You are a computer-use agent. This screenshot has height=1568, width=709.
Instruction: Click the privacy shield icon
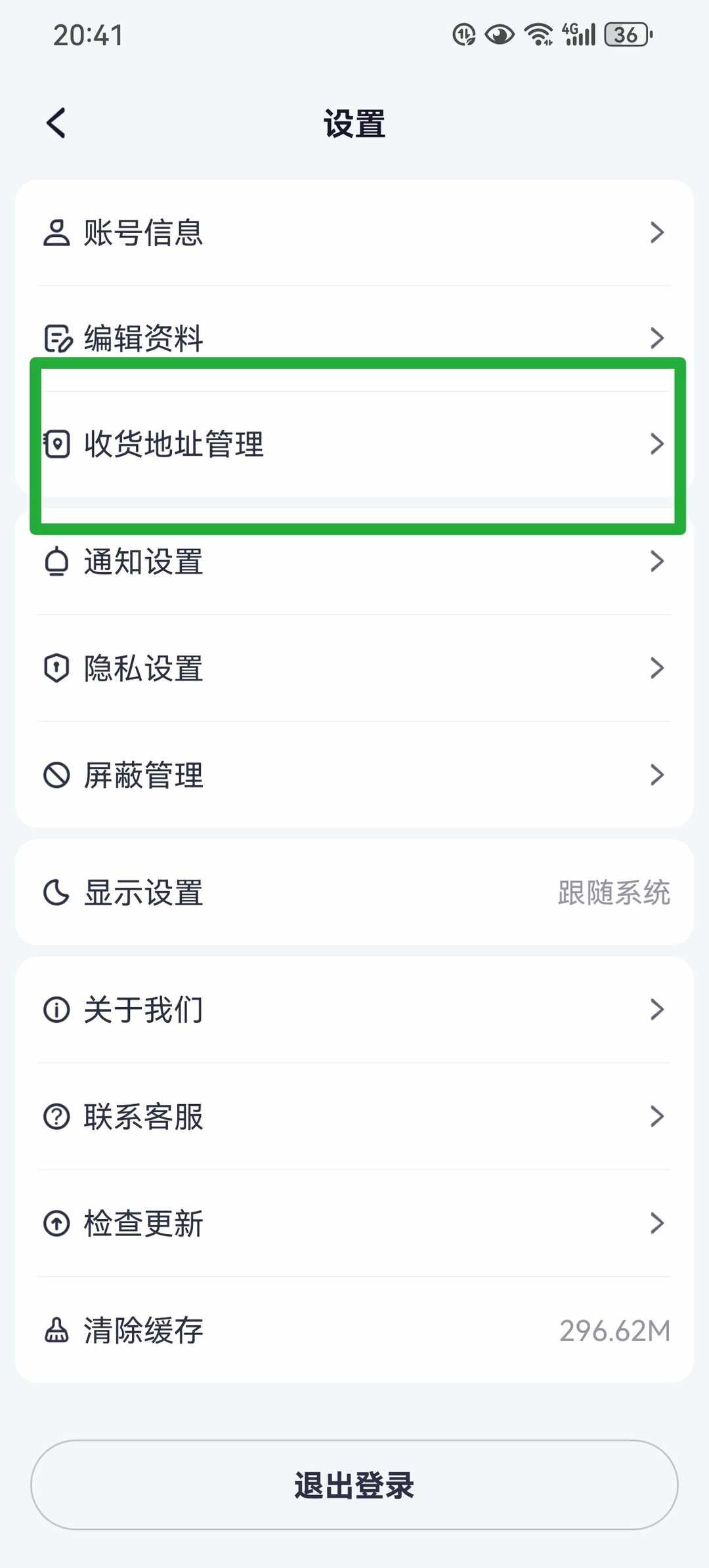tap(56, 668)
